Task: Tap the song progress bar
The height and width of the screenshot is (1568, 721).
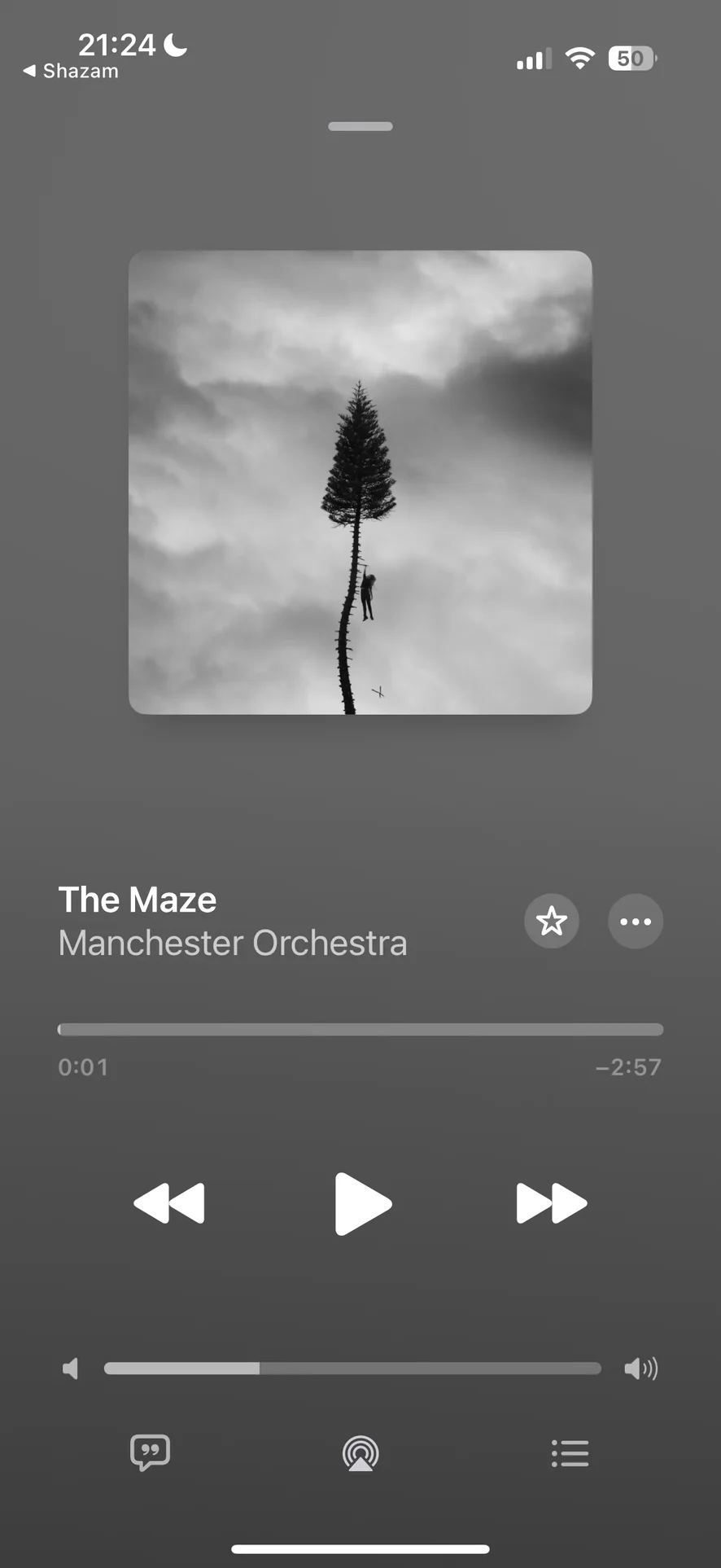Action: pyautogui.click(x=360, y=1030)
